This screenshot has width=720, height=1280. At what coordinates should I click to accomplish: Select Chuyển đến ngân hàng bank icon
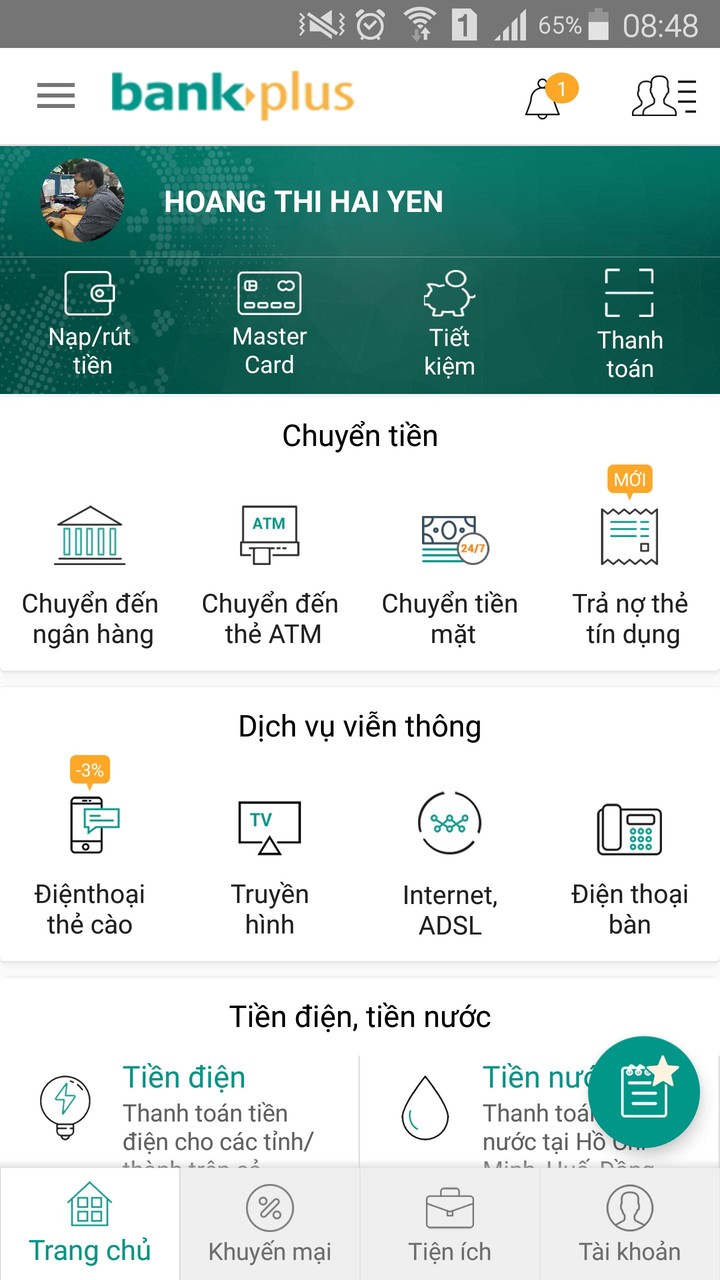[90, 535]
